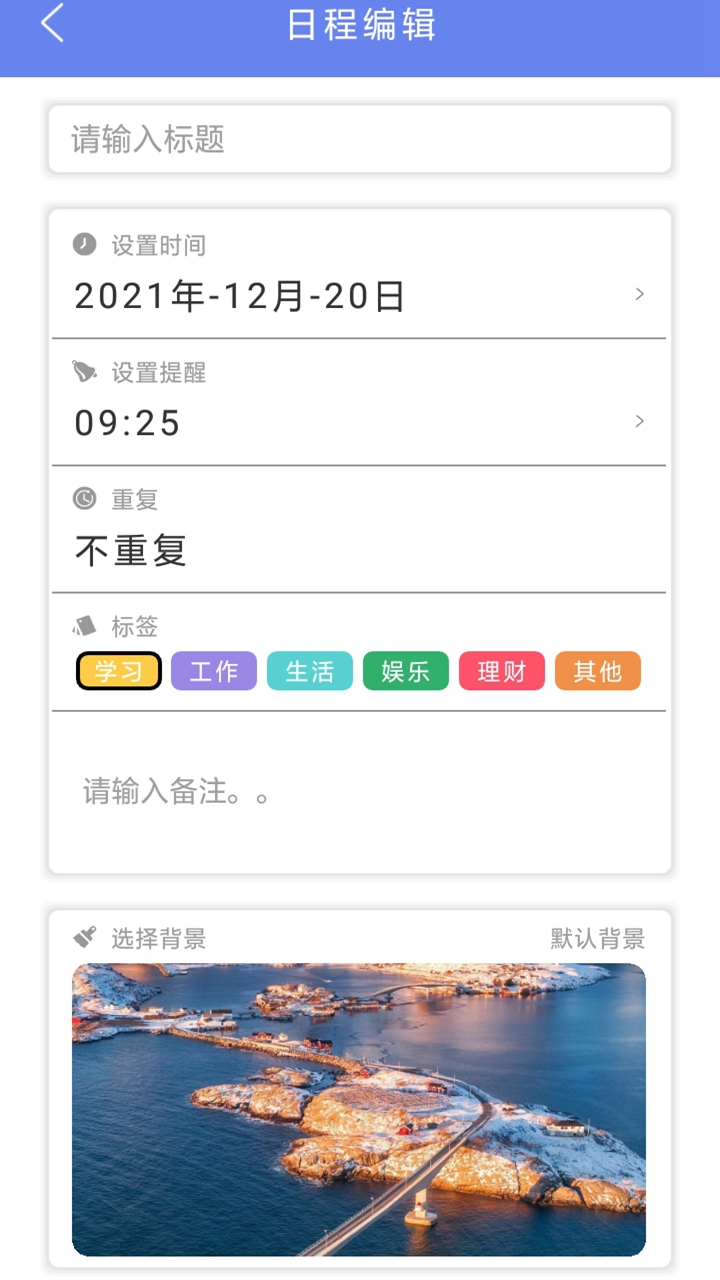Image resolution: width=720 pixels, height=1280 pixels.
Task: Pick the pink 理财 color tag
Action: click(x=501, y=671)
